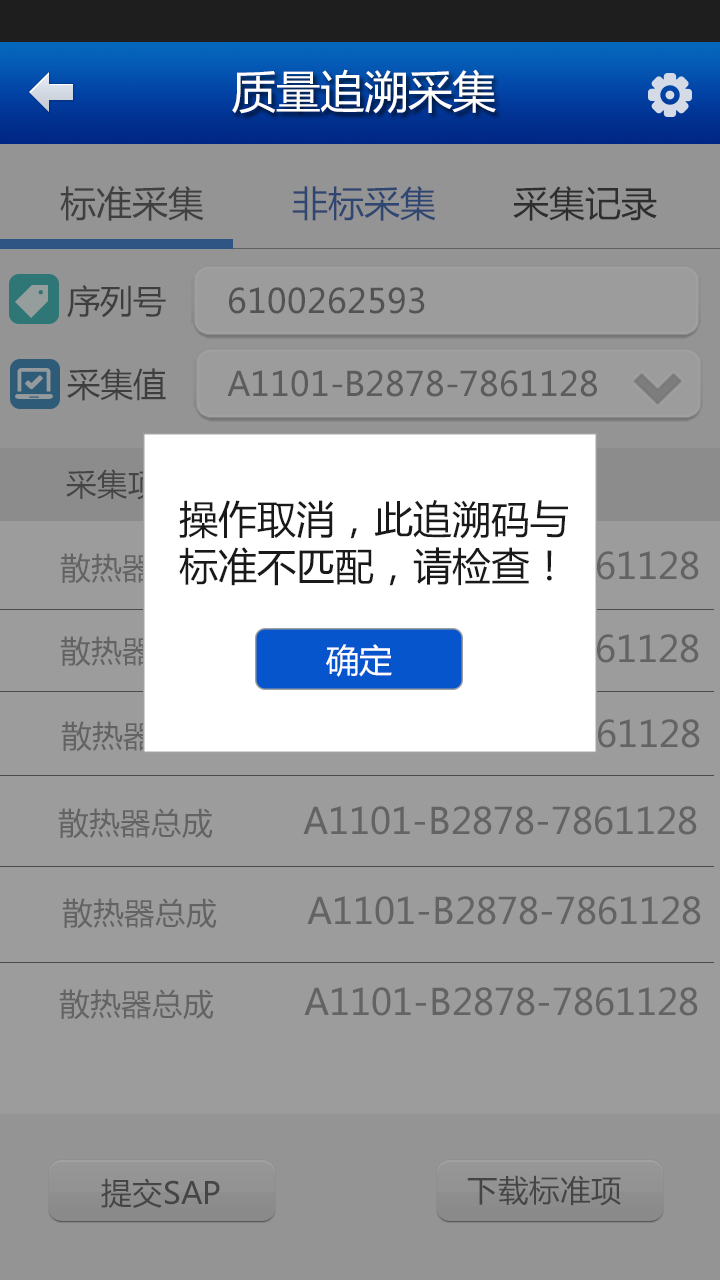Confirm the dialog with 确定
The height and width of the screenshot is (1280, 720).
point(358,659)
